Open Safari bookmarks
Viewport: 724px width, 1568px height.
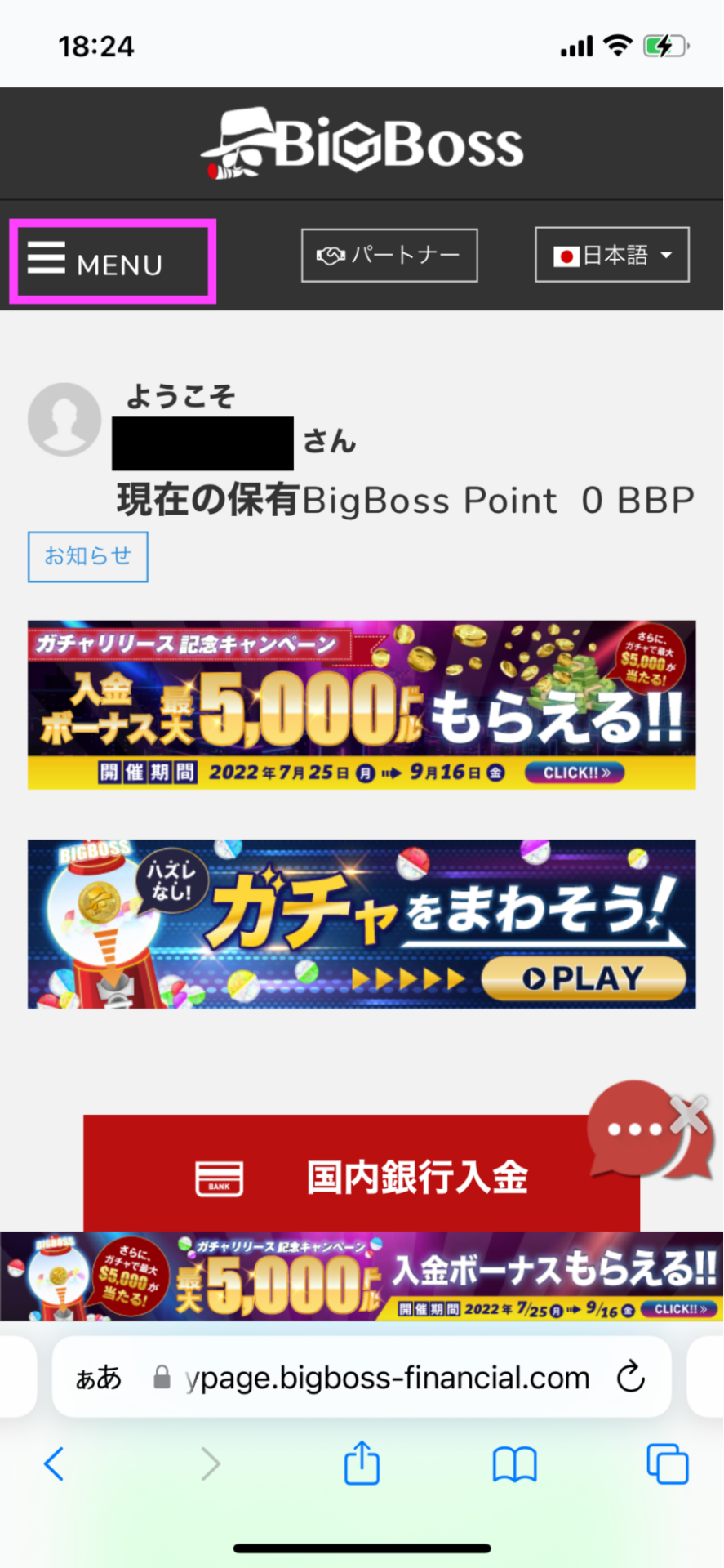pyautogui.click(x=514, y=1463)
